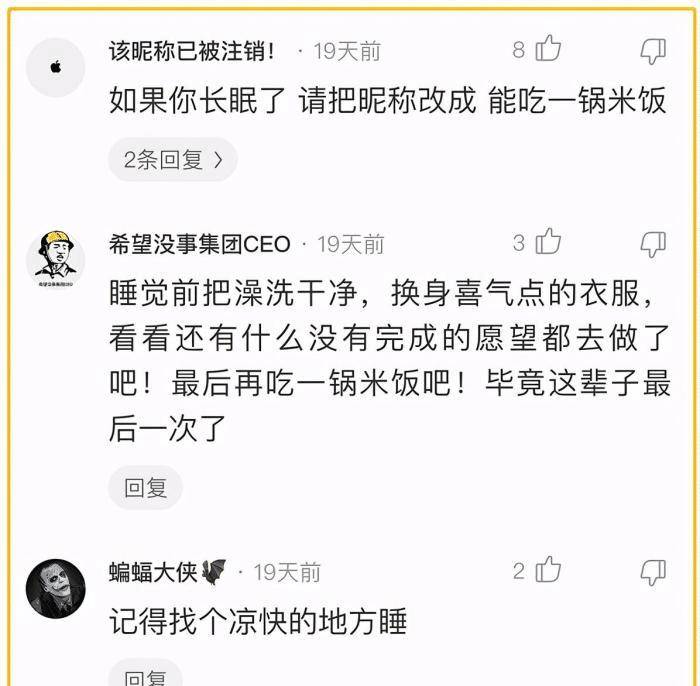
Task: Dislike the comment by 该昵称已被注销!
Action: tap(653, 49)
